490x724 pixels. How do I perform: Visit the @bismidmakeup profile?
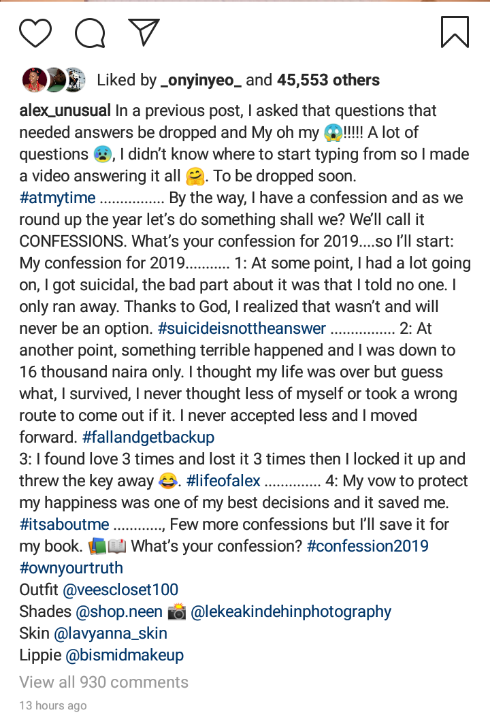click(x=125, y=655)
